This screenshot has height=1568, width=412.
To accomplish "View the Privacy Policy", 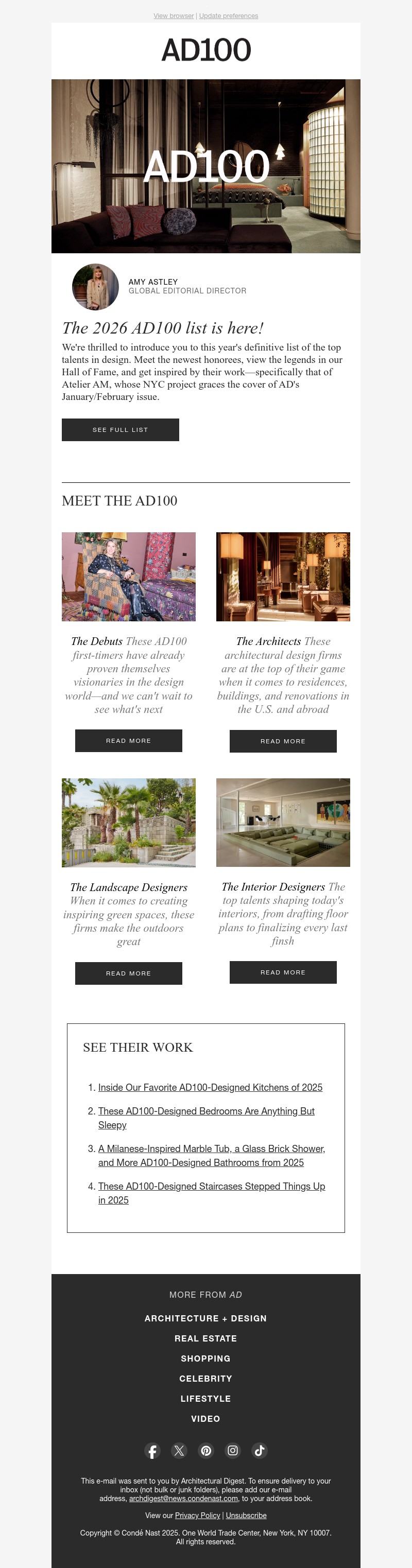I will click(197, 1515).
